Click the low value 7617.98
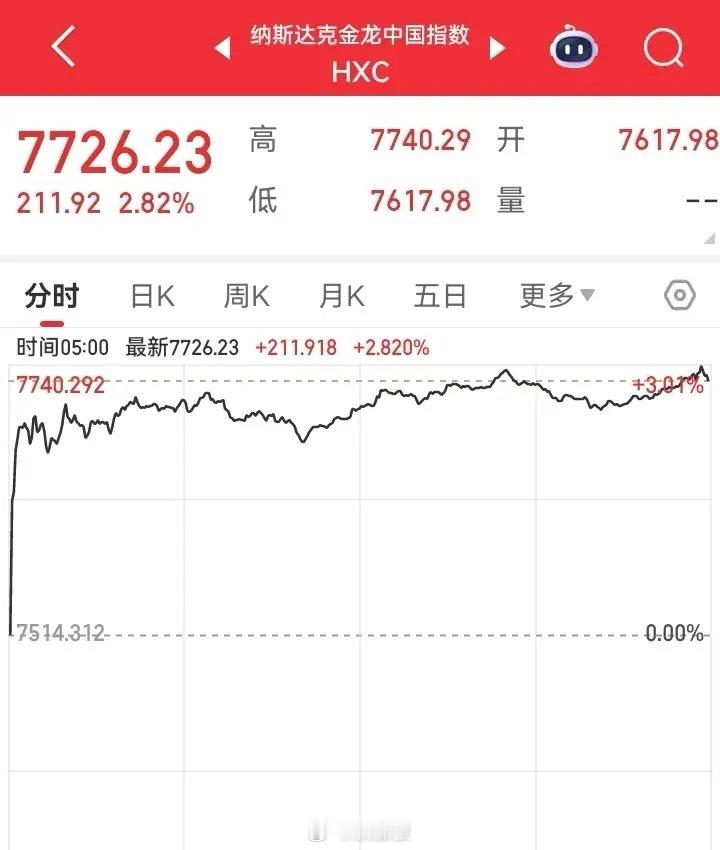The width and height of the screenshot is (720, 850). (x=420, y=200)
